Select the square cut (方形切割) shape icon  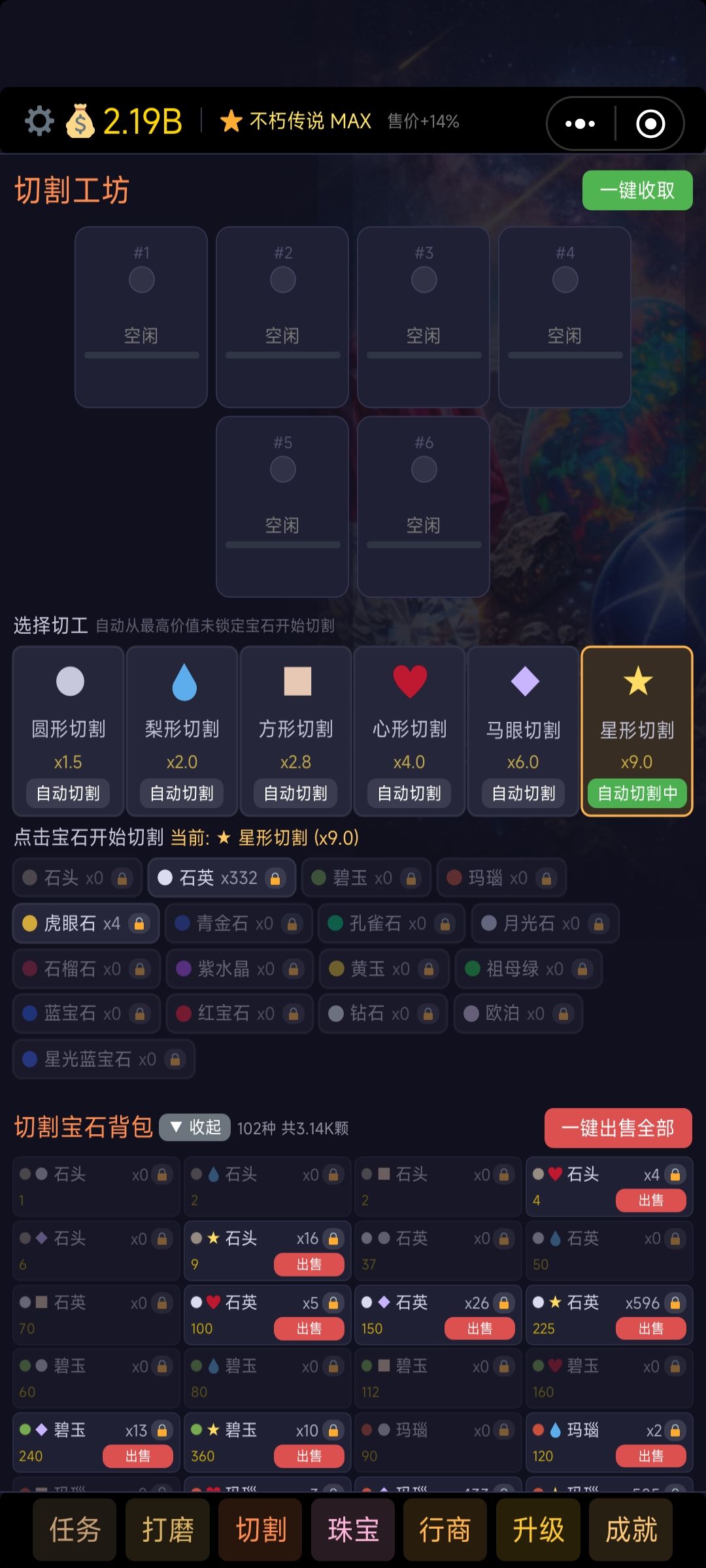(x=296, y=682)
